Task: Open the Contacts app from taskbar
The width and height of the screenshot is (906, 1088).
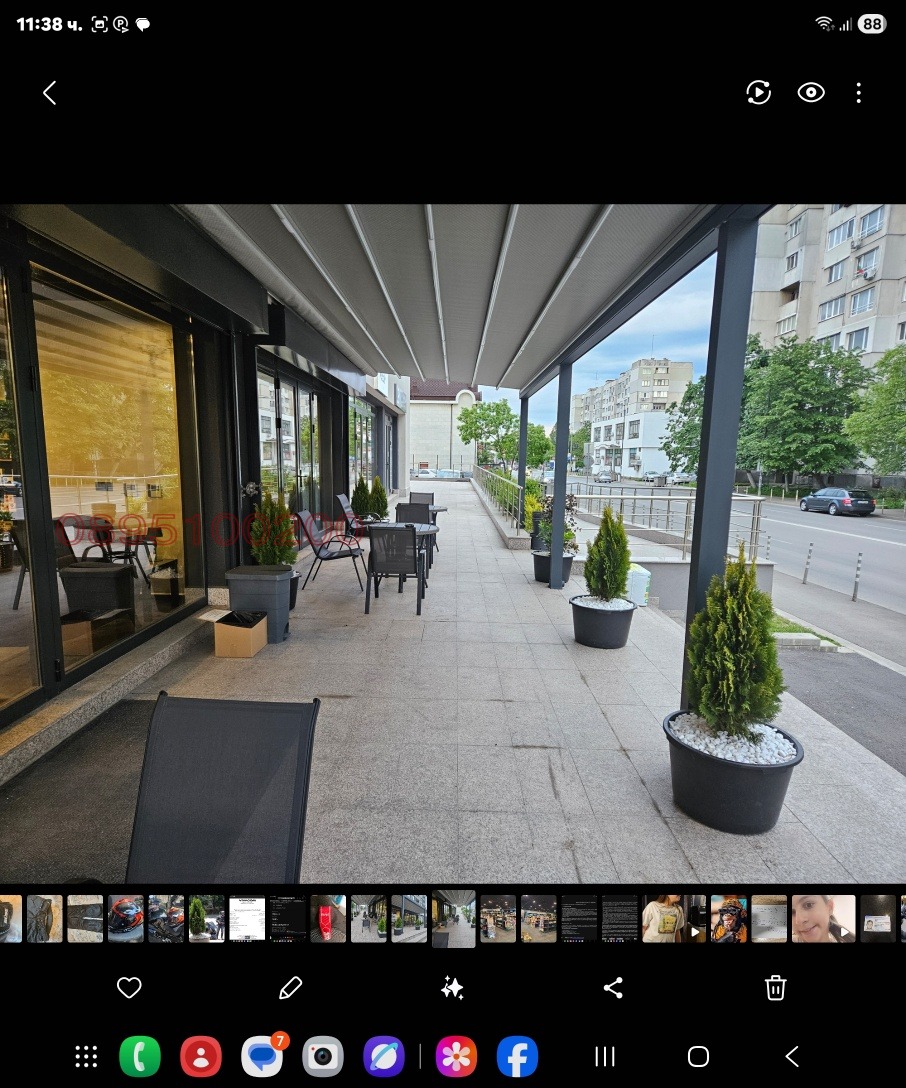Action: pos(201,1056)
